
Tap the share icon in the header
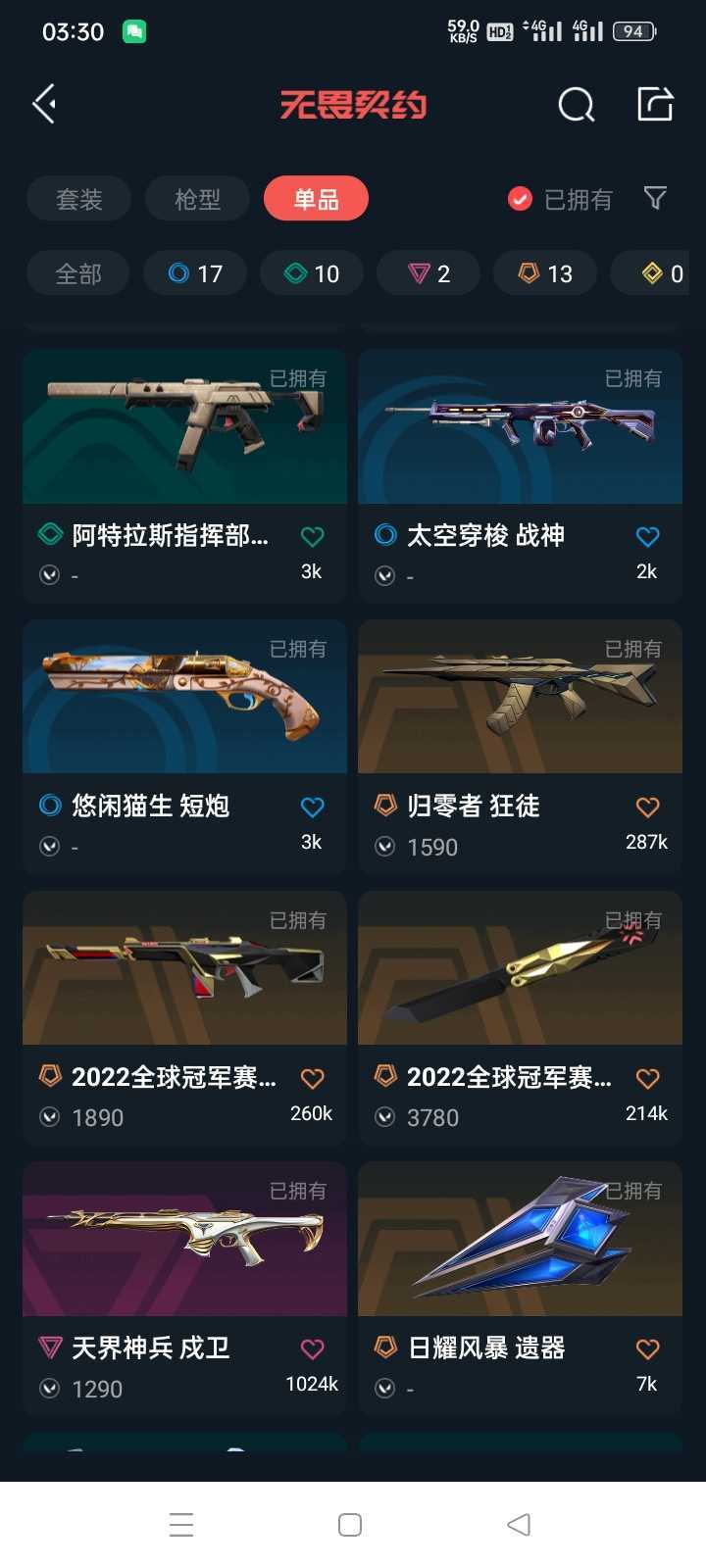coord(655,104)
